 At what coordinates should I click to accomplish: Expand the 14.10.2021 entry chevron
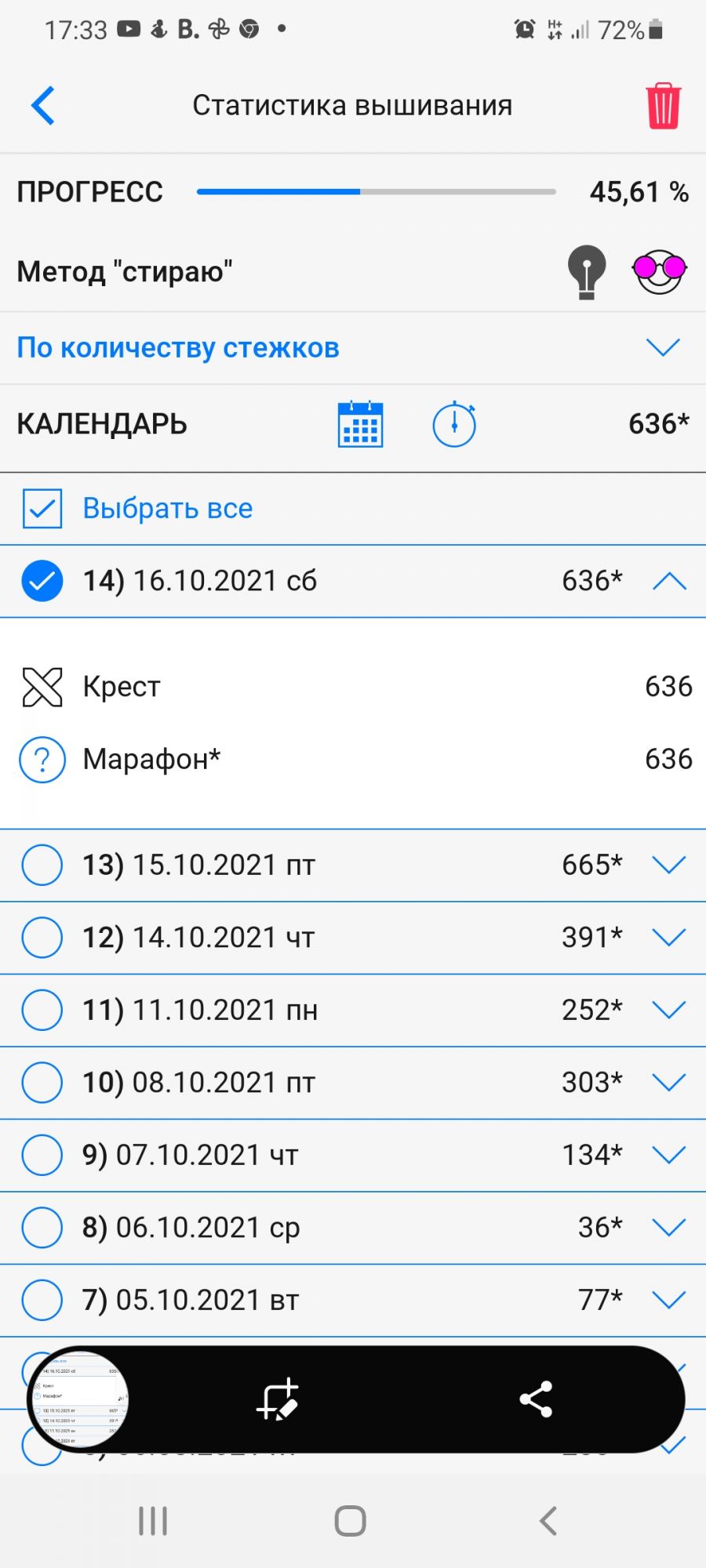pos(669,938)
